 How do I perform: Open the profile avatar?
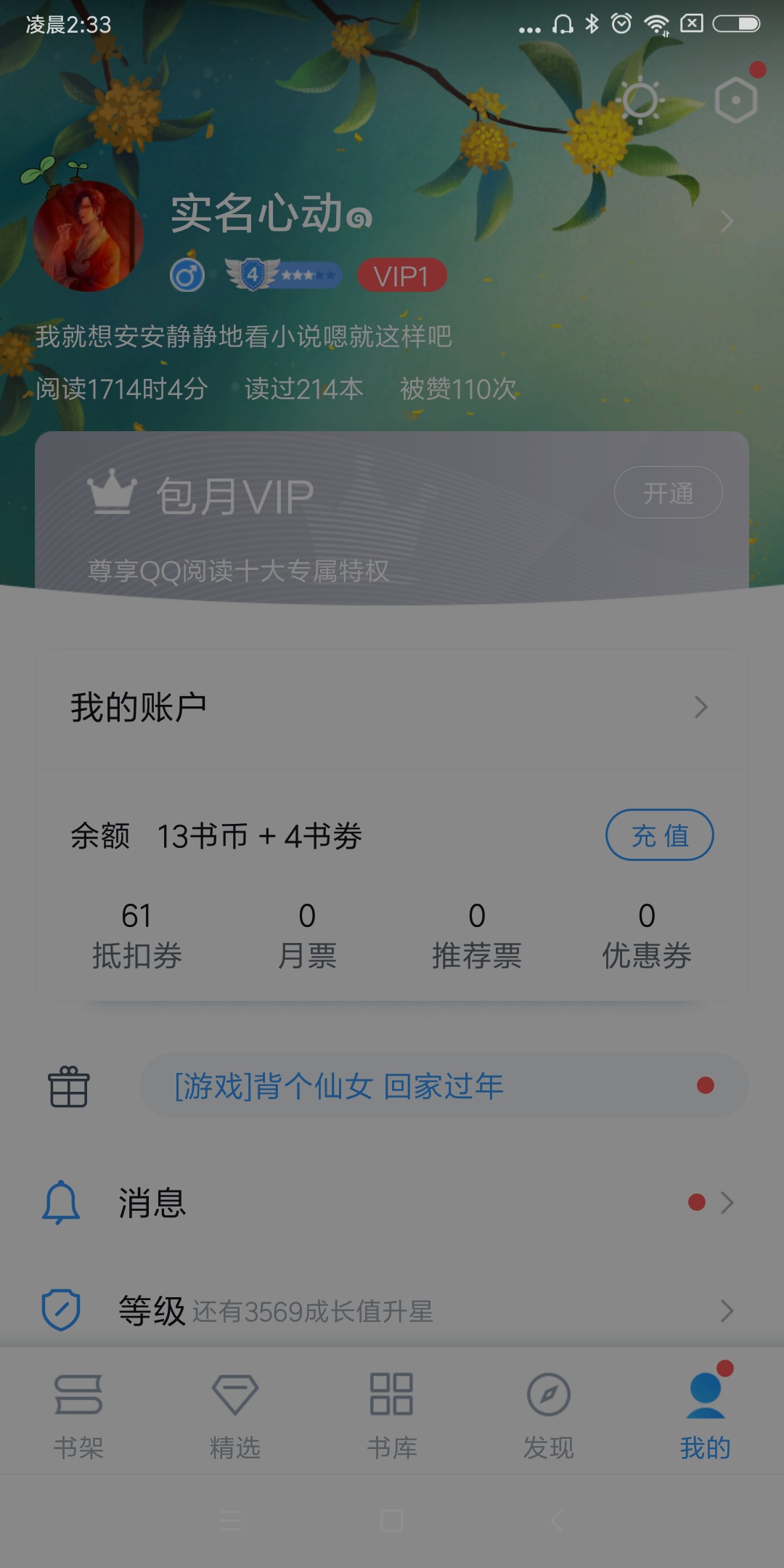(x=88, y=236)
